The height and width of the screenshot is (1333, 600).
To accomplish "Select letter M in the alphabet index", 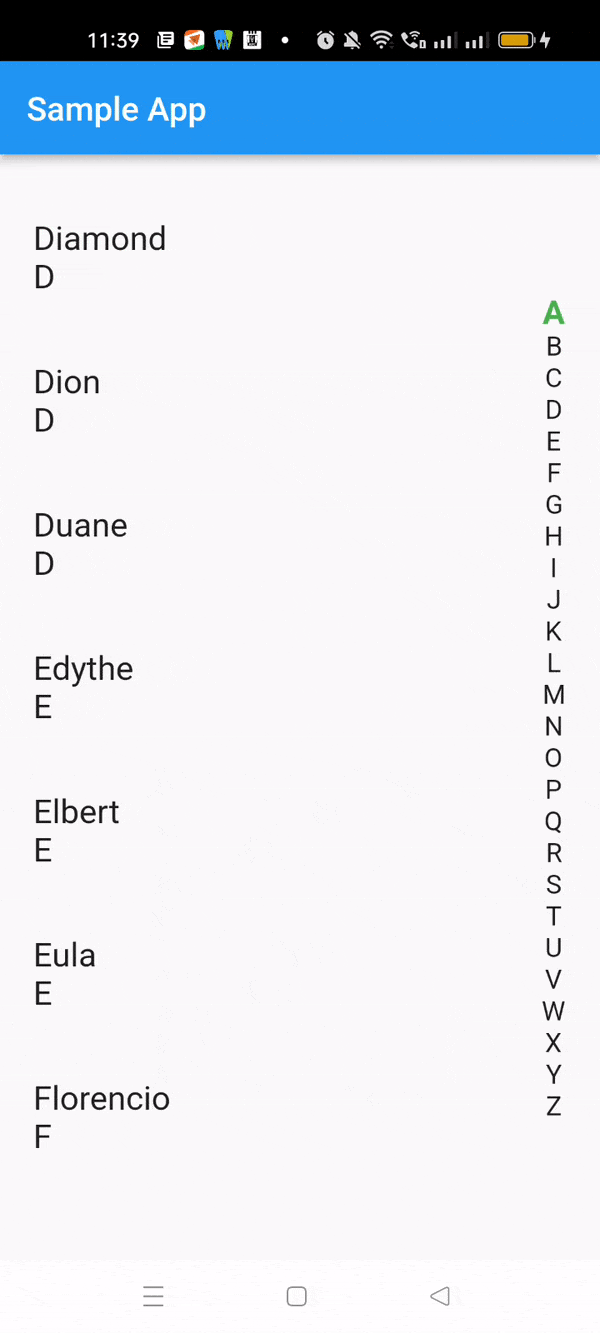I will click(553, 694).
